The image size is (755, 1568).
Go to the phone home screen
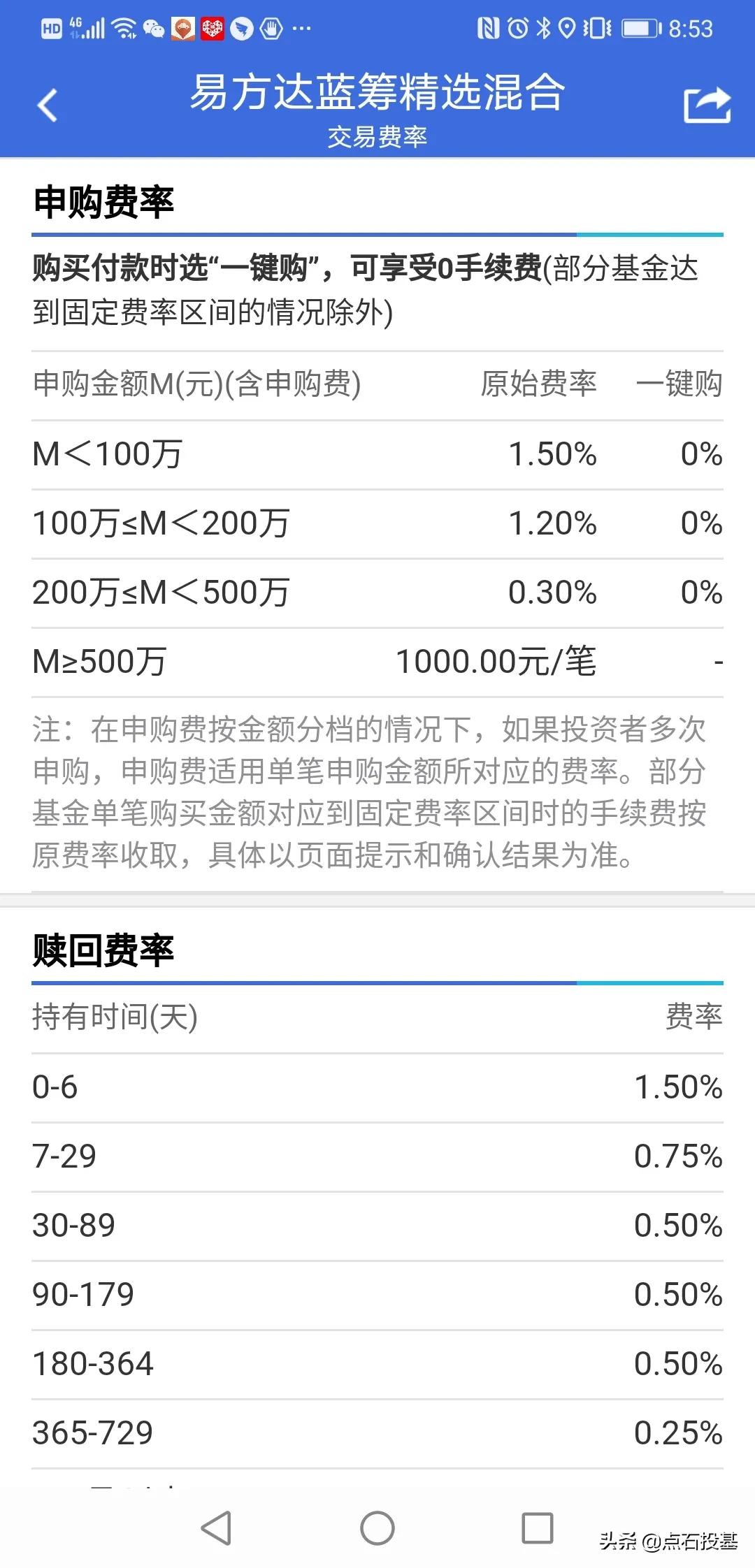click(x=377, y=1527)
